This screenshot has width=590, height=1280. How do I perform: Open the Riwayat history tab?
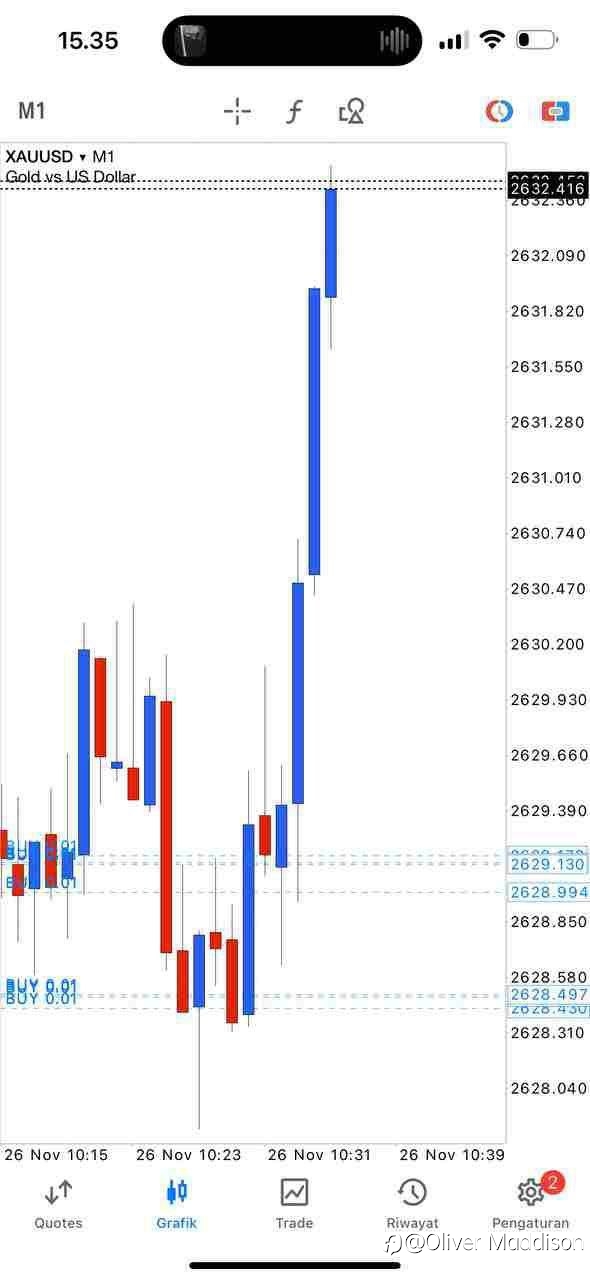pos(412,1203)
